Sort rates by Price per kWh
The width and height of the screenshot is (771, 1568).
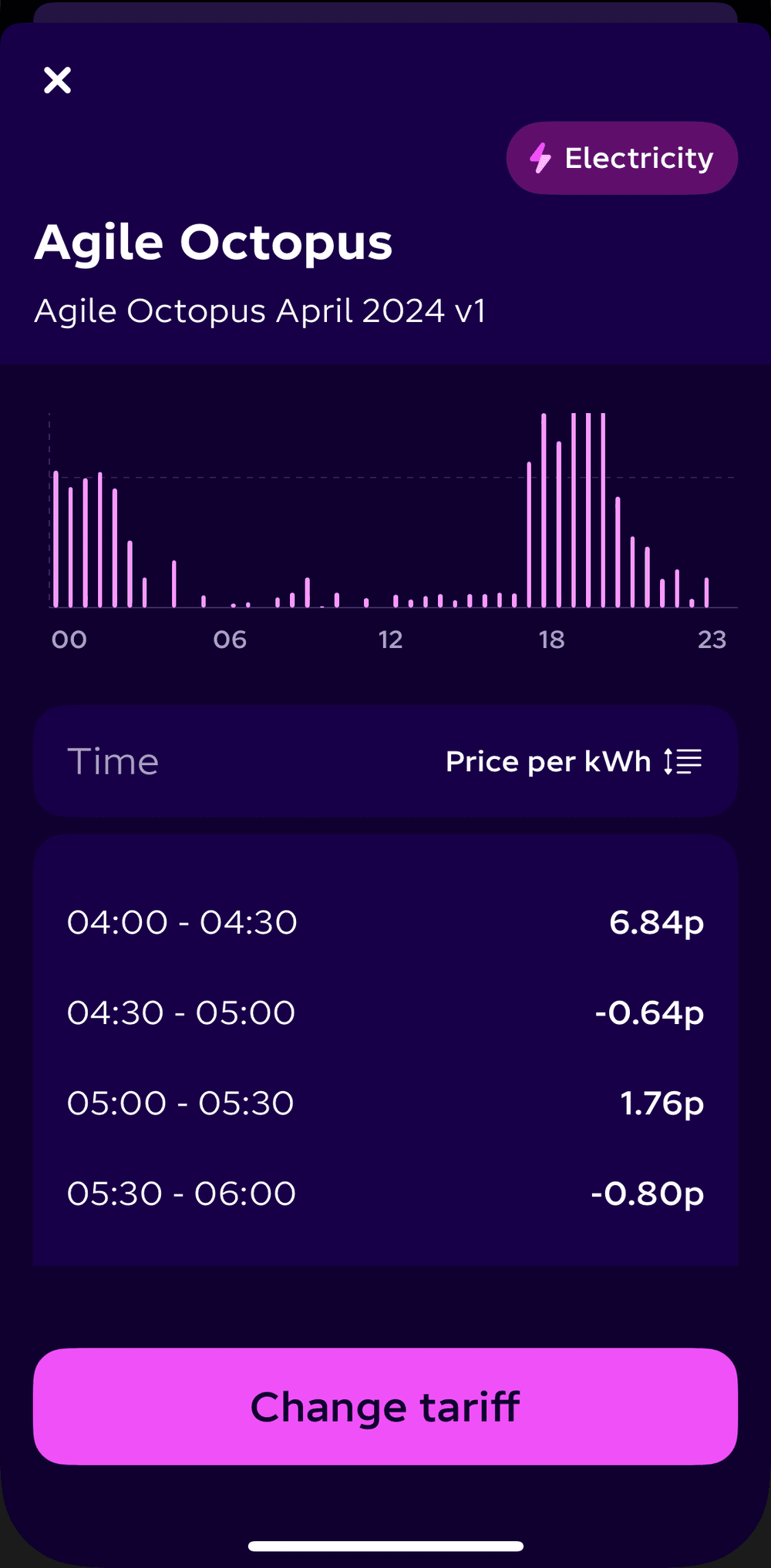click(574, 761)
